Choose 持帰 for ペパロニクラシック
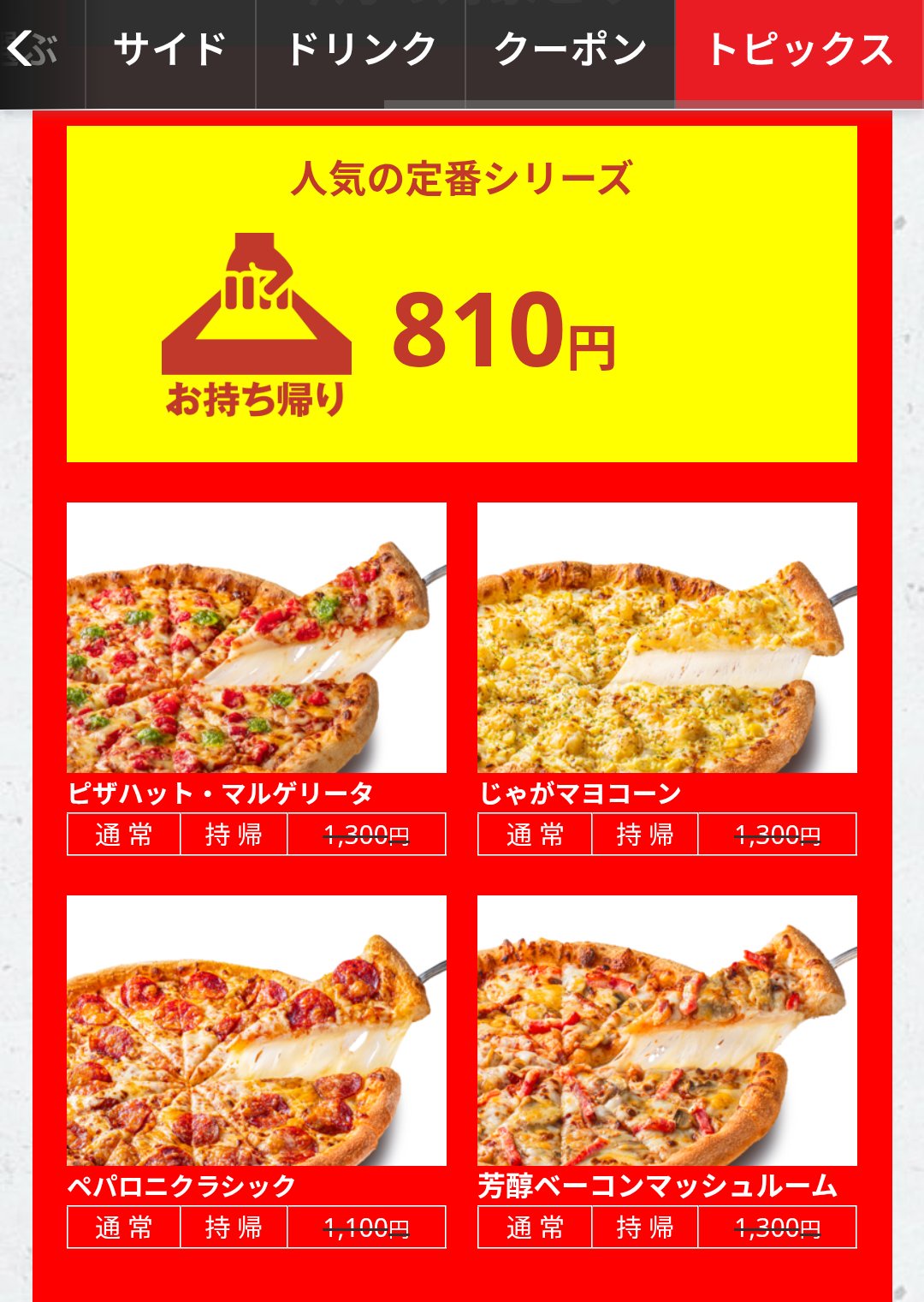 pos(234,1228)
